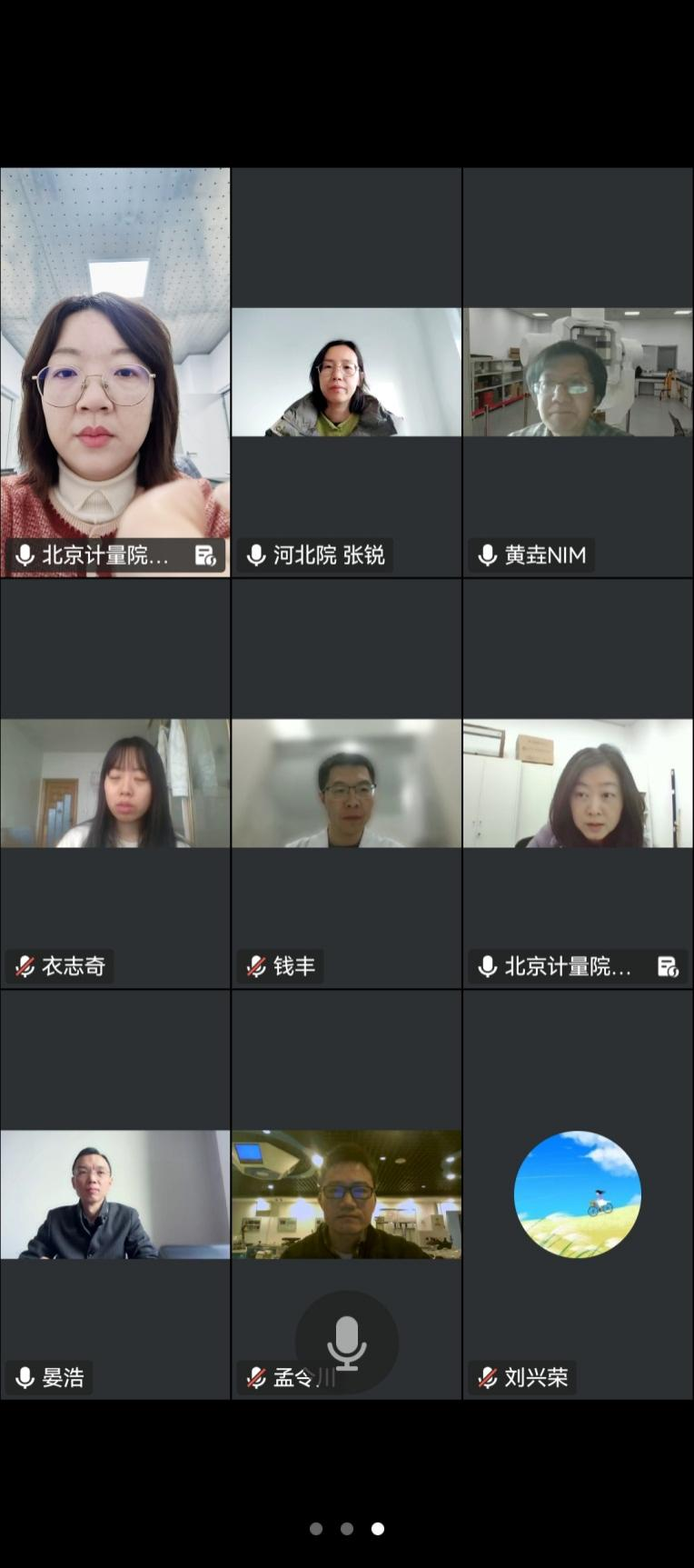
Task: Mute 河北院 张锐's microphone
Action: [x=255, y=555]
